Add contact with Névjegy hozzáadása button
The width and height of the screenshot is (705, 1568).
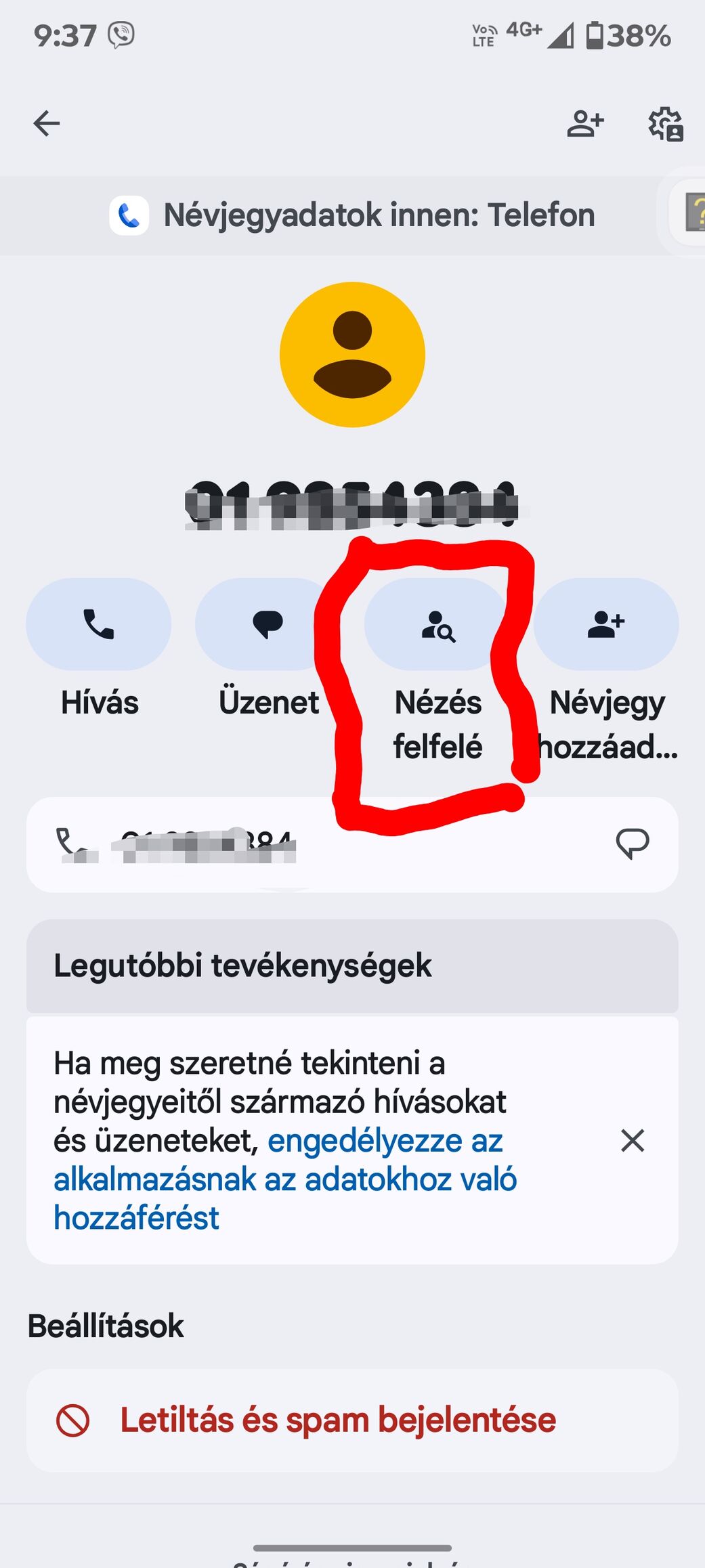pos(606,624)
